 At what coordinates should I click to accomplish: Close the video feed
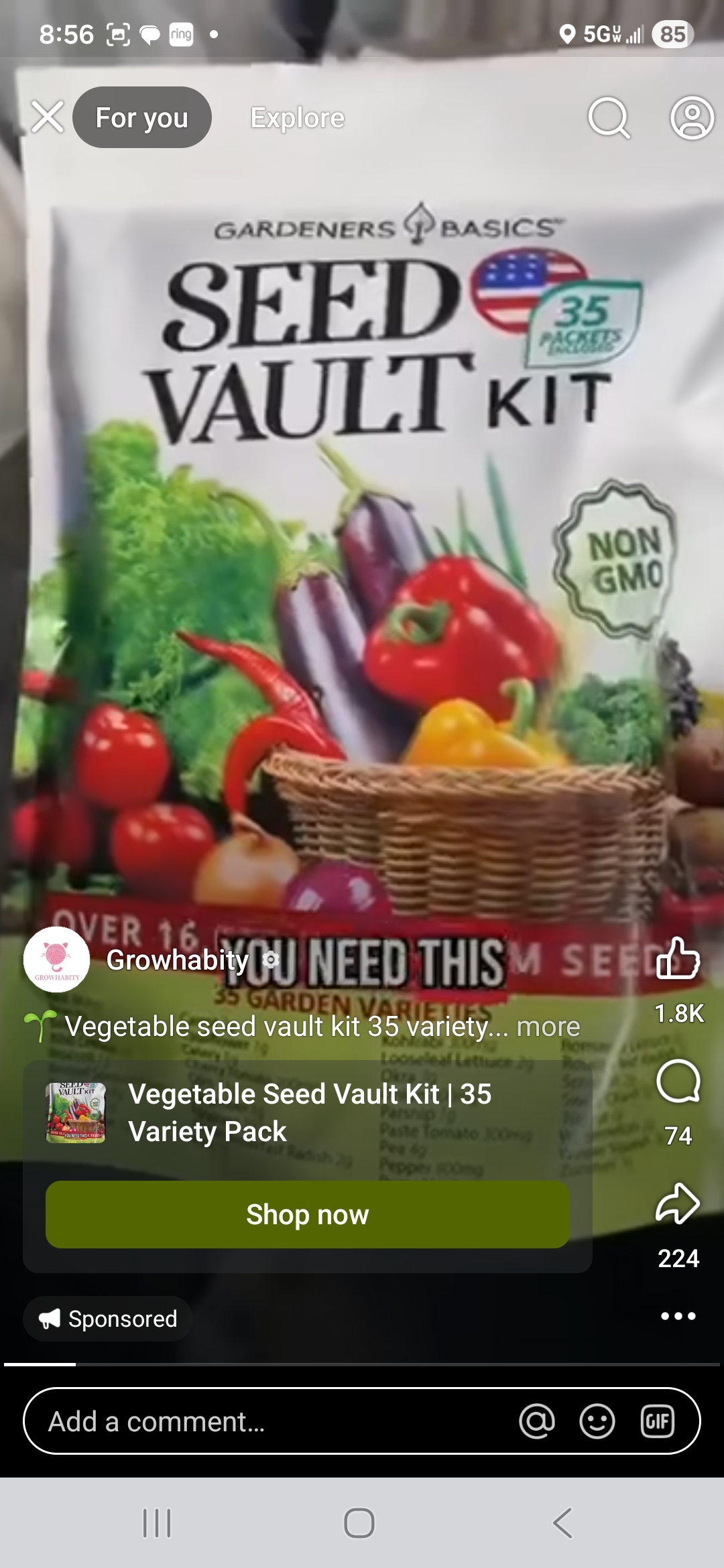[x=48, y=117]
